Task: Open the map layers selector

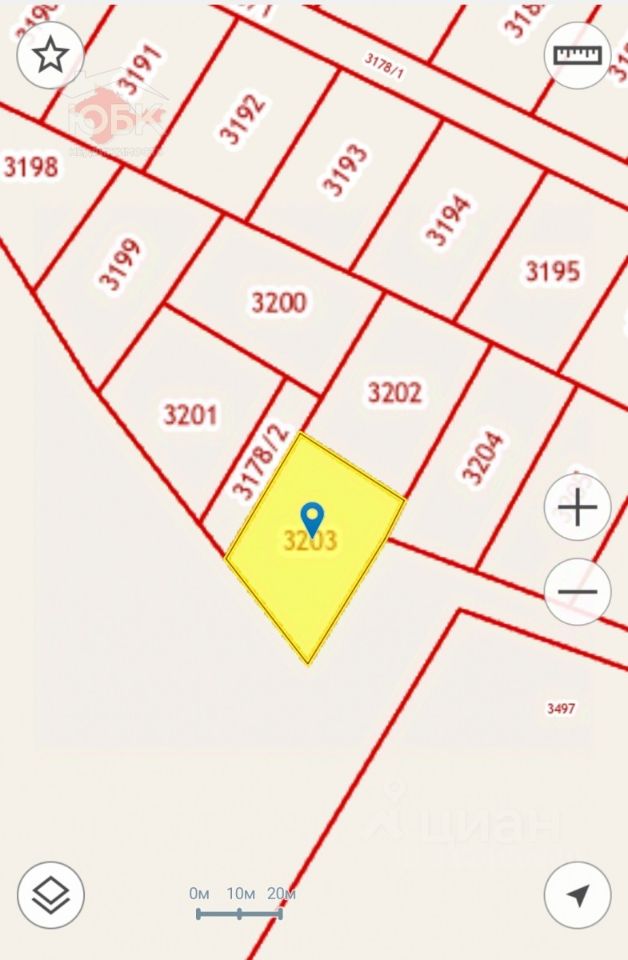Action: tap(50, 894)
